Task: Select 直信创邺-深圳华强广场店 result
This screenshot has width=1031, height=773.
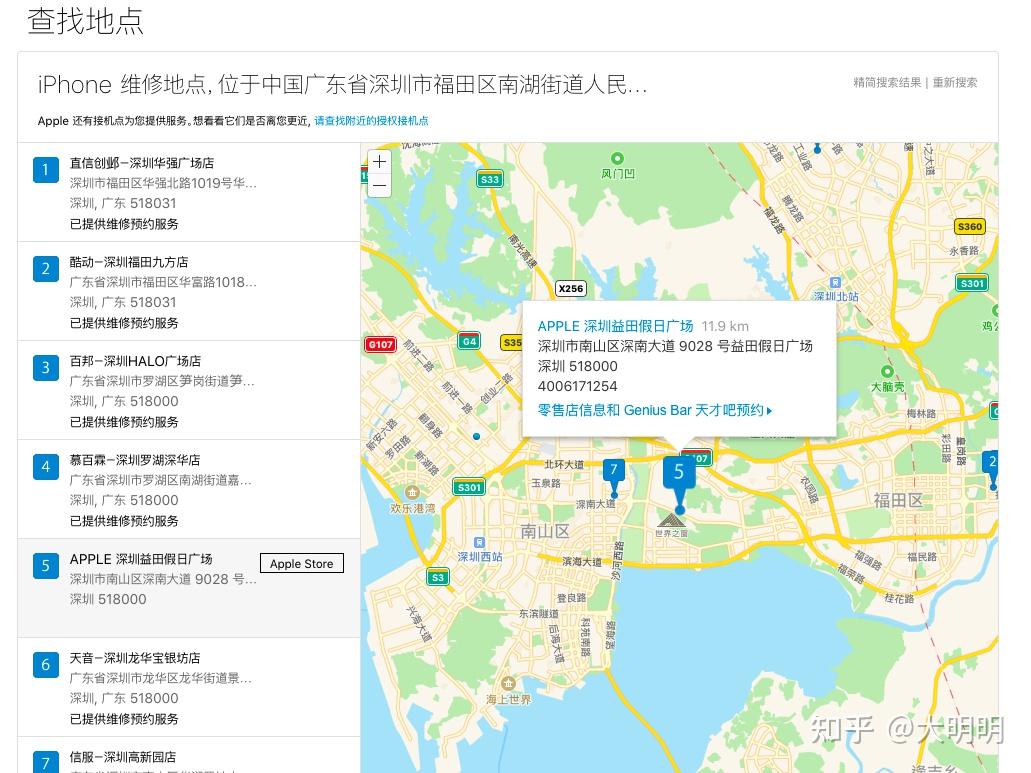Action: pos(142,163)
